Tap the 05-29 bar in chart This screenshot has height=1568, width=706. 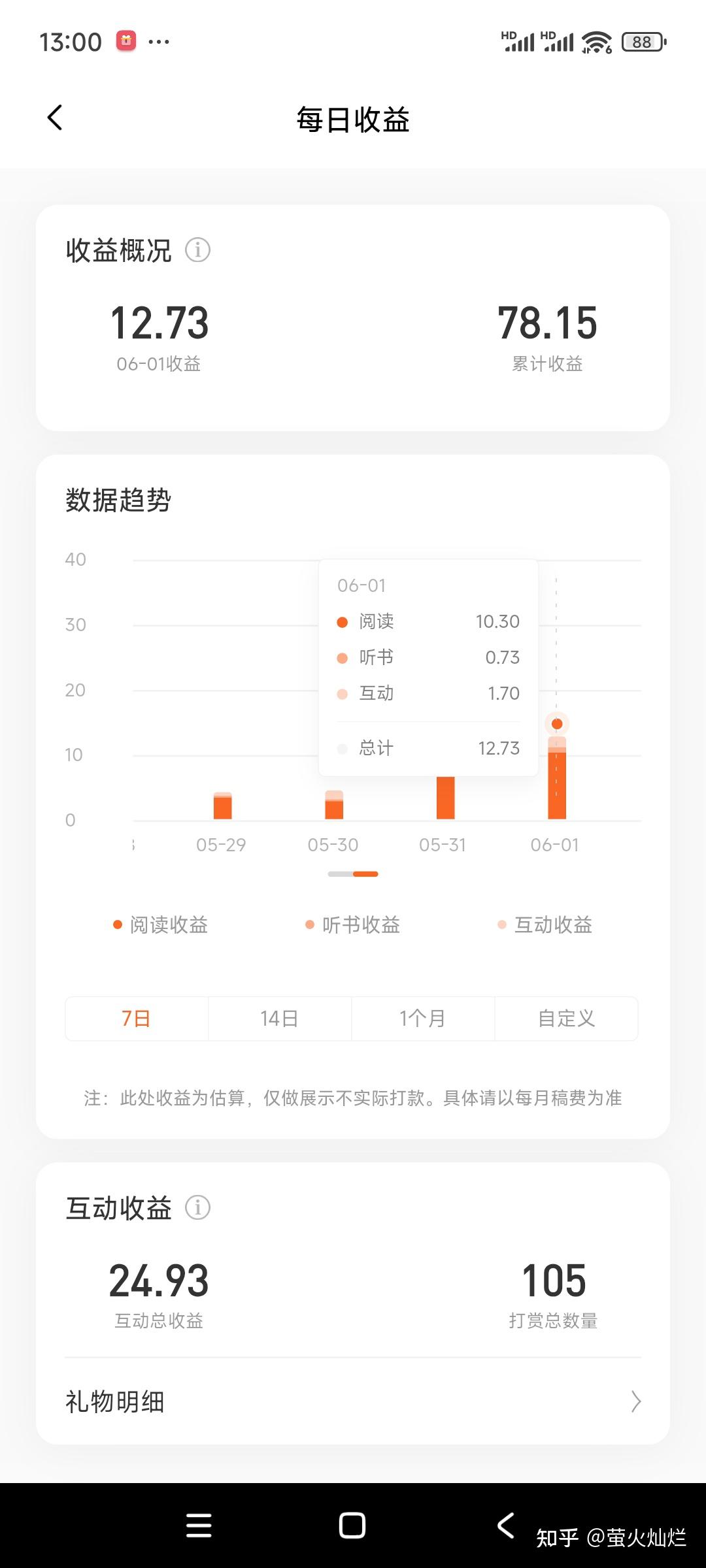pos(223,806)
